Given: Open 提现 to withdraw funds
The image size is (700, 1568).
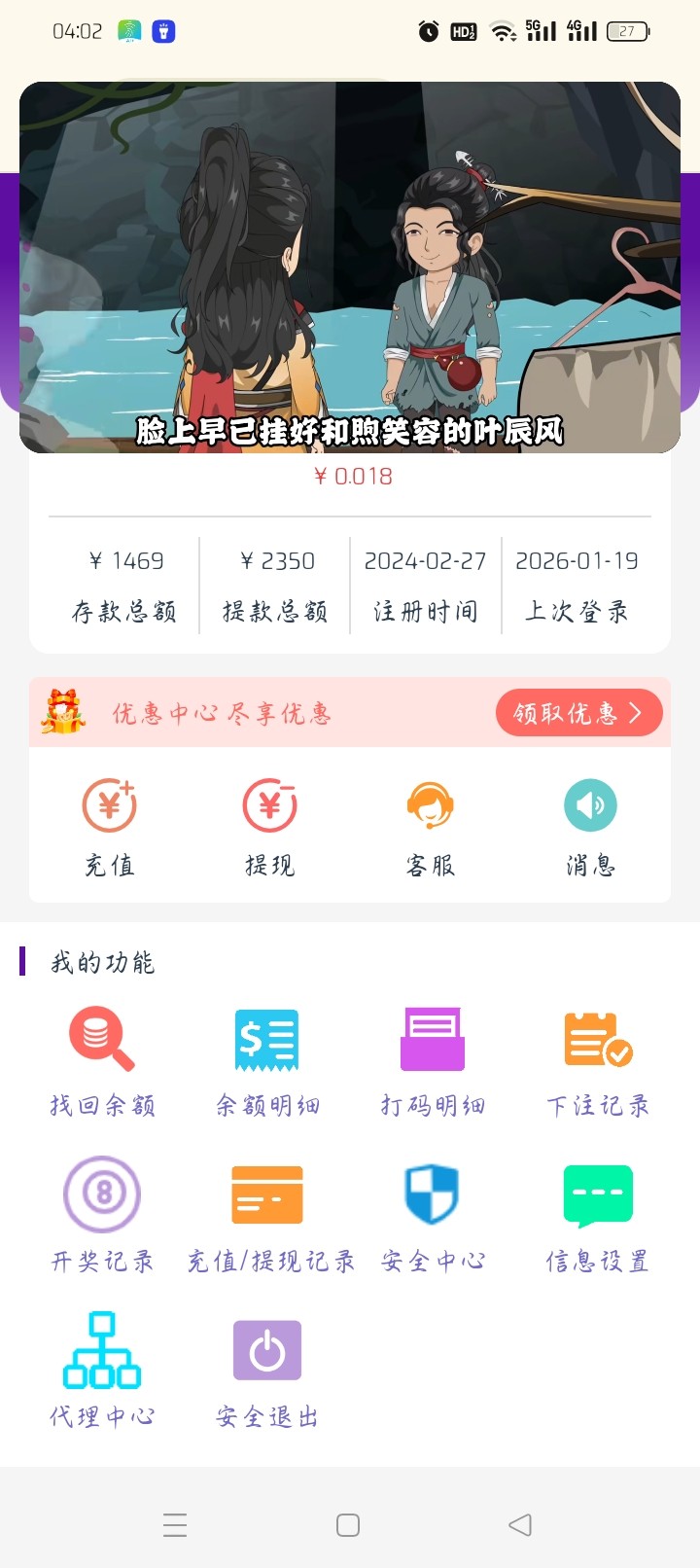Looking at the screenshot, I should click(269, 827).
